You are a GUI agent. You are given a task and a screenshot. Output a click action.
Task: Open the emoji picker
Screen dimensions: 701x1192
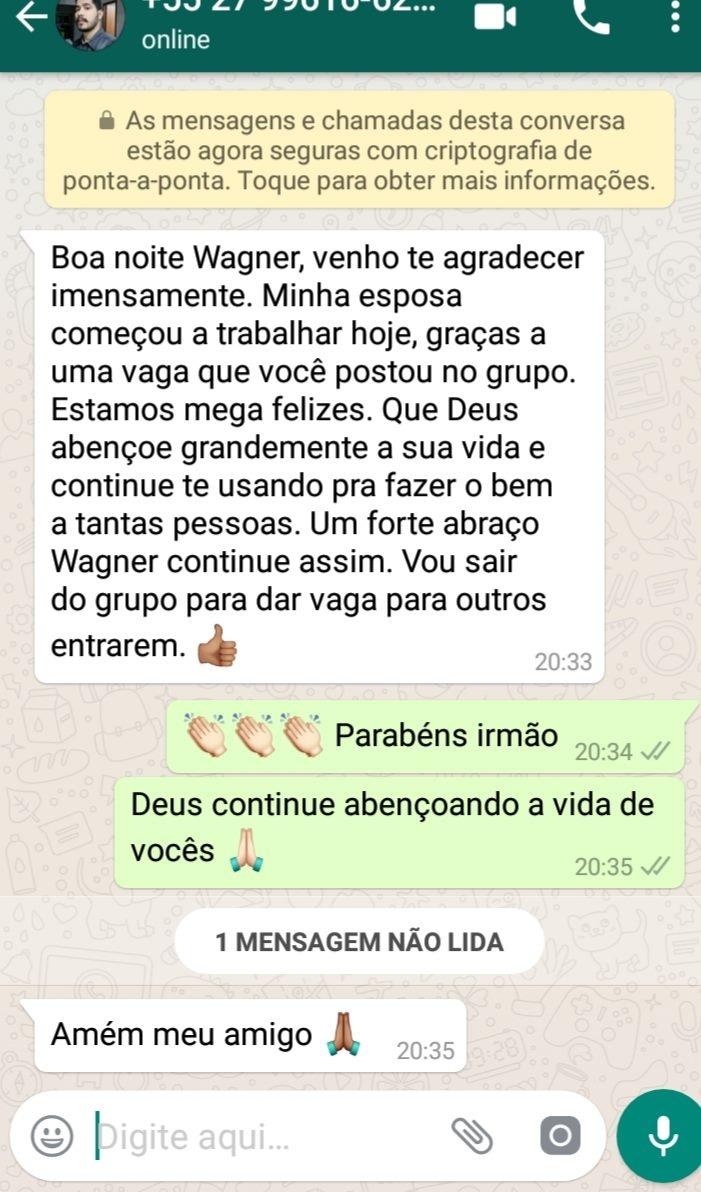[x=52, y=1136]
